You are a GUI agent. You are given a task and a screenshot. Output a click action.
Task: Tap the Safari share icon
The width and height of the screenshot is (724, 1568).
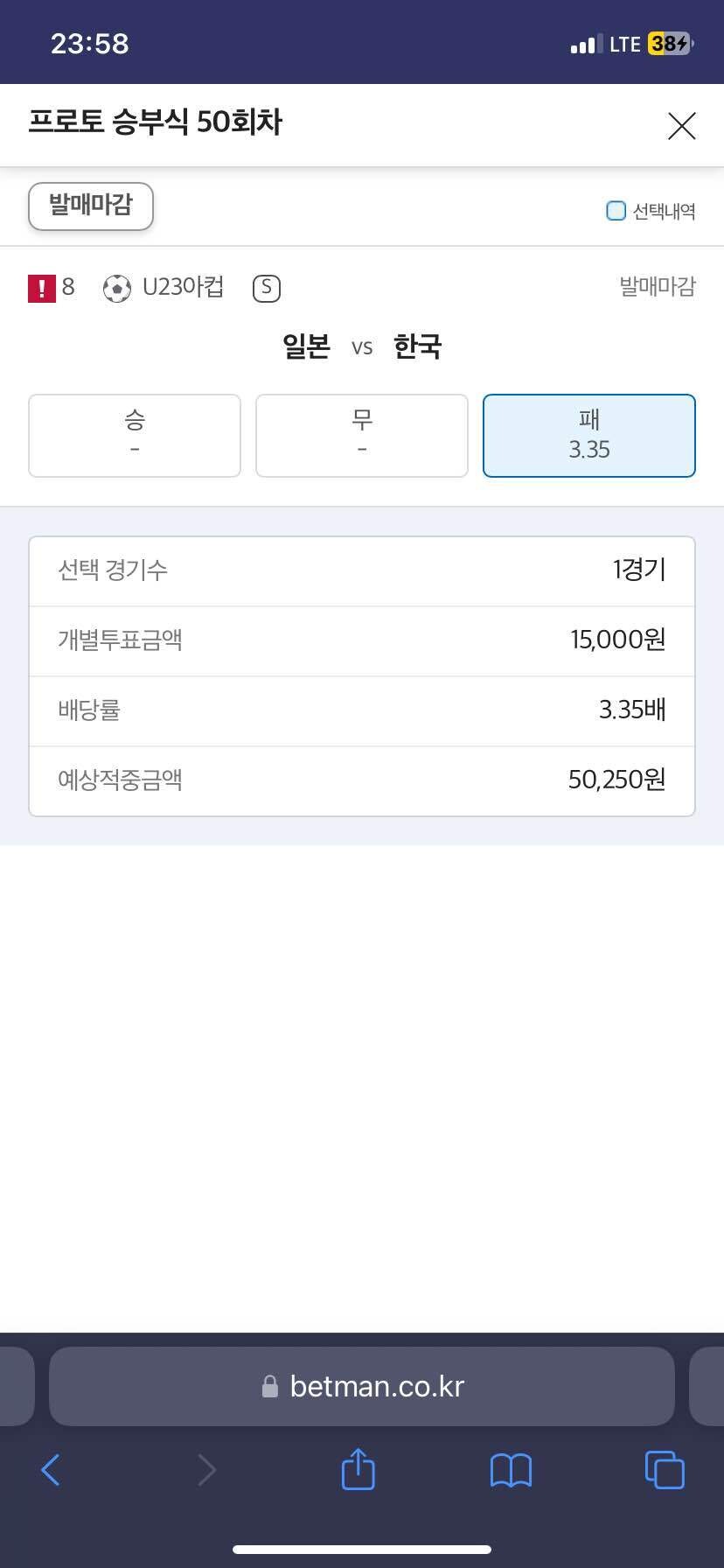click(357, 1470)
